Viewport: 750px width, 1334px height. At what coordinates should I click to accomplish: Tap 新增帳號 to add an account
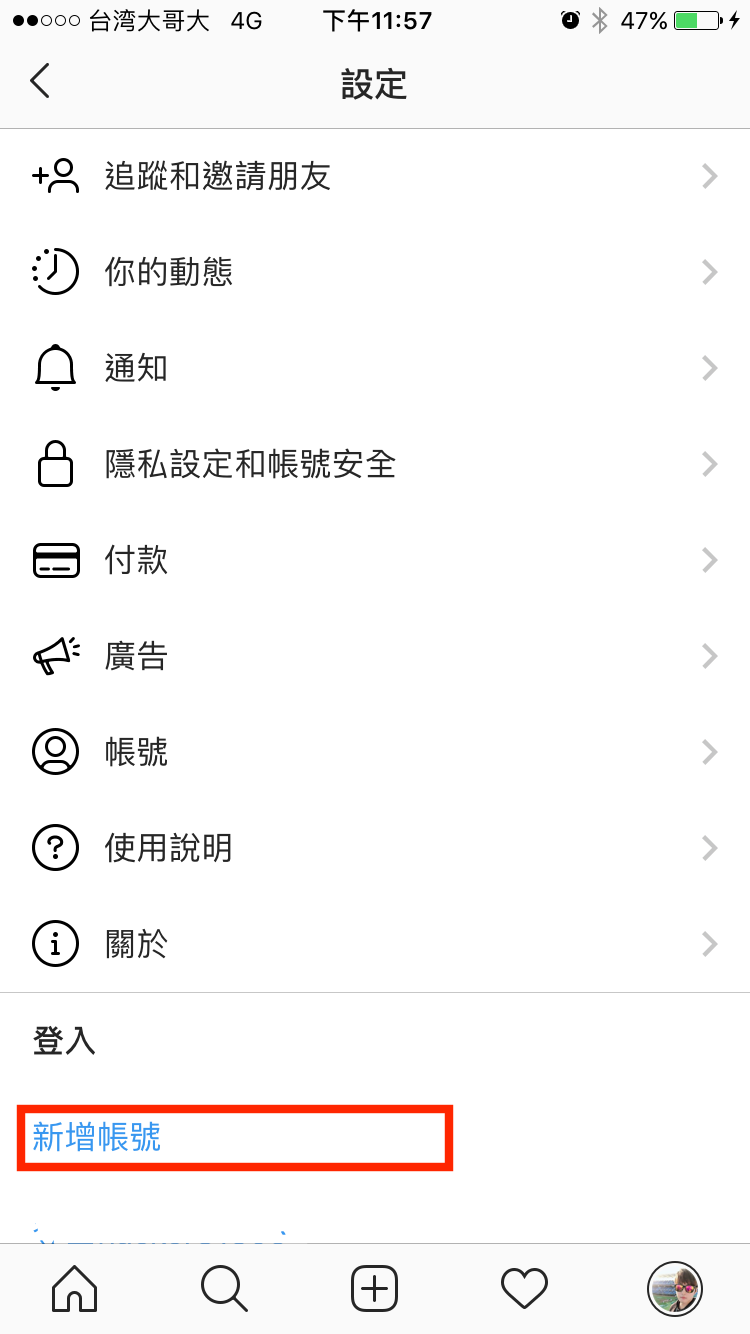[x=97, y=1137]
